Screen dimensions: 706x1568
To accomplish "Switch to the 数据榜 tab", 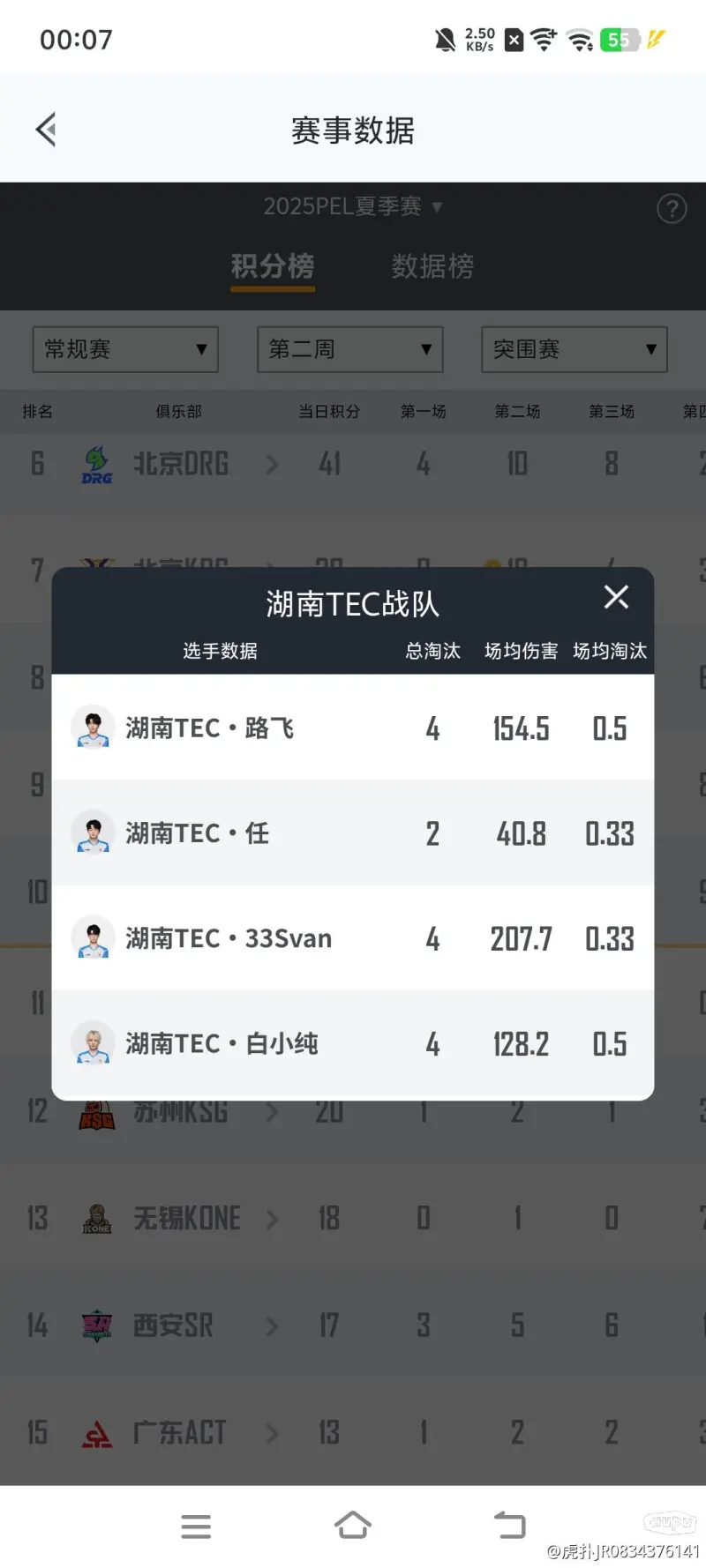I will coord(432,266).
